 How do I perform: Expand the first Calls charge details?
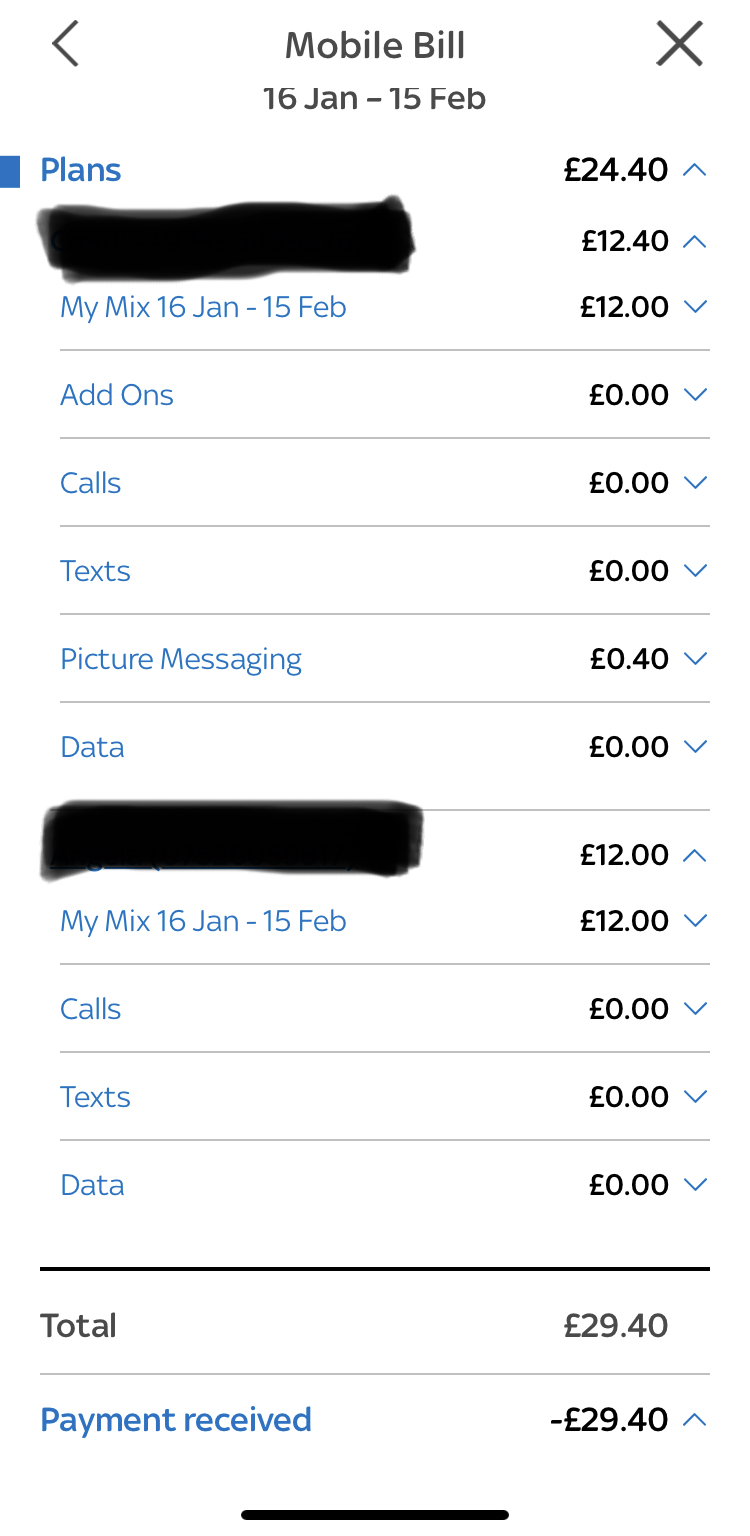pos(695,482)
